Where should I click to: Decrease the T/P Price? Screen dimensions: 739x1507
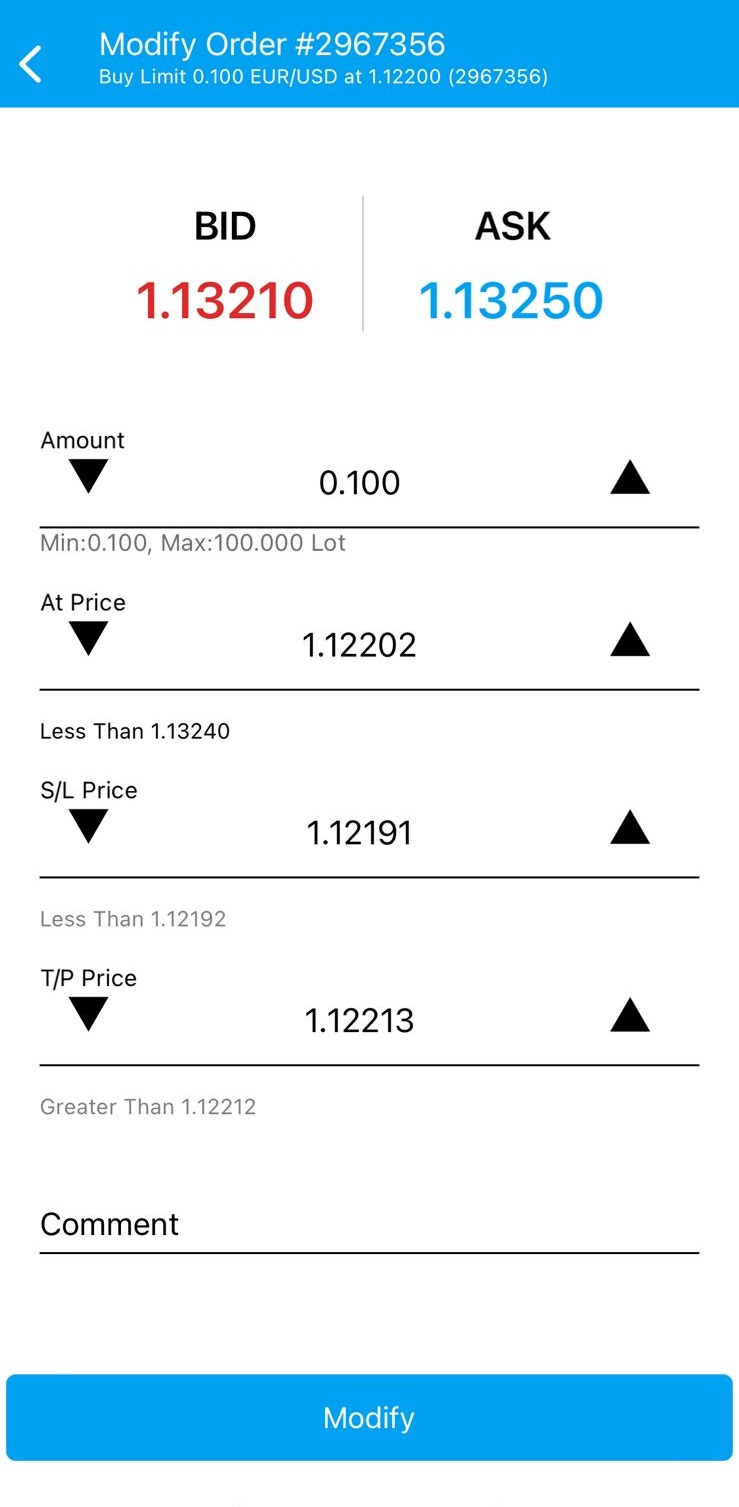tap(88, 1015)
